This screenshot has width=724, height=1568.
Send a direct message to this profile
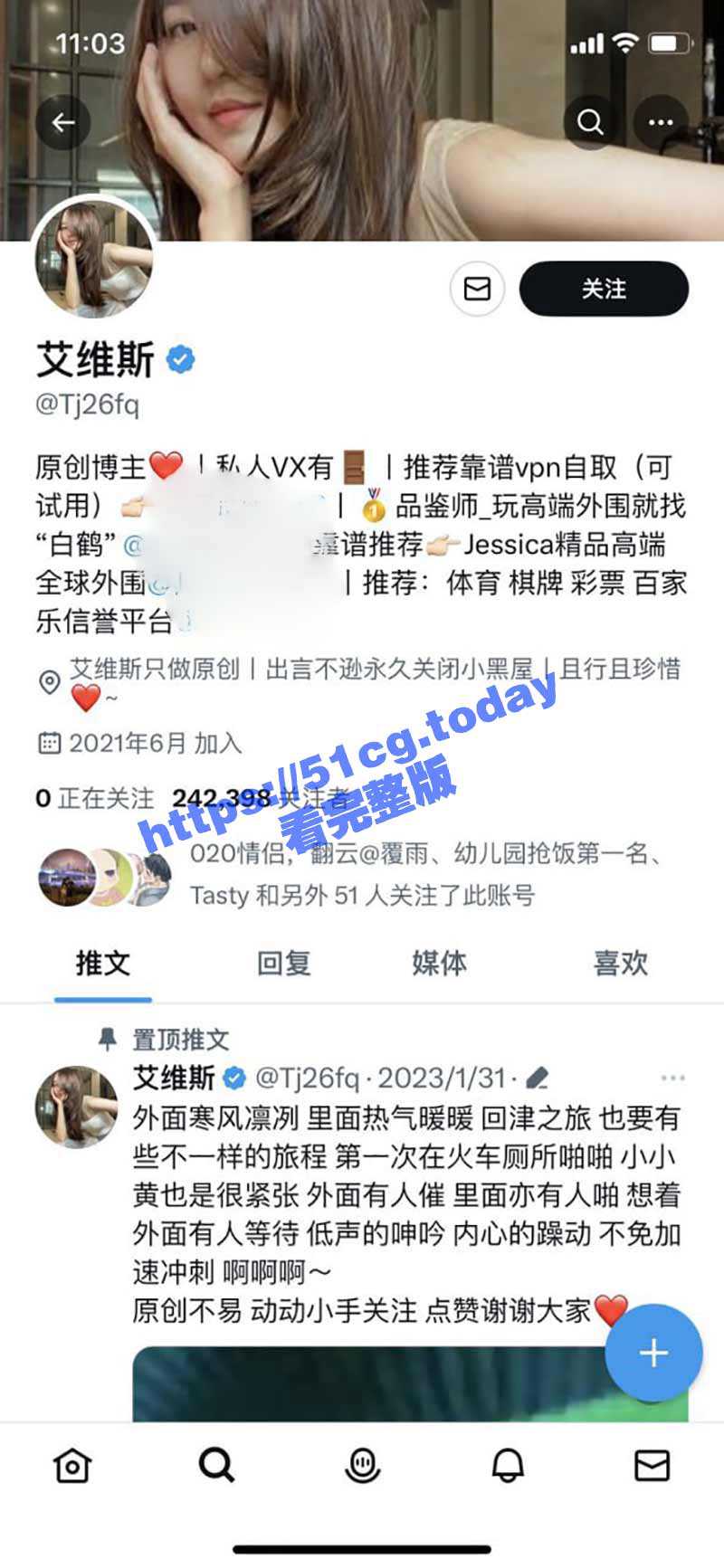tap(477, 289)
